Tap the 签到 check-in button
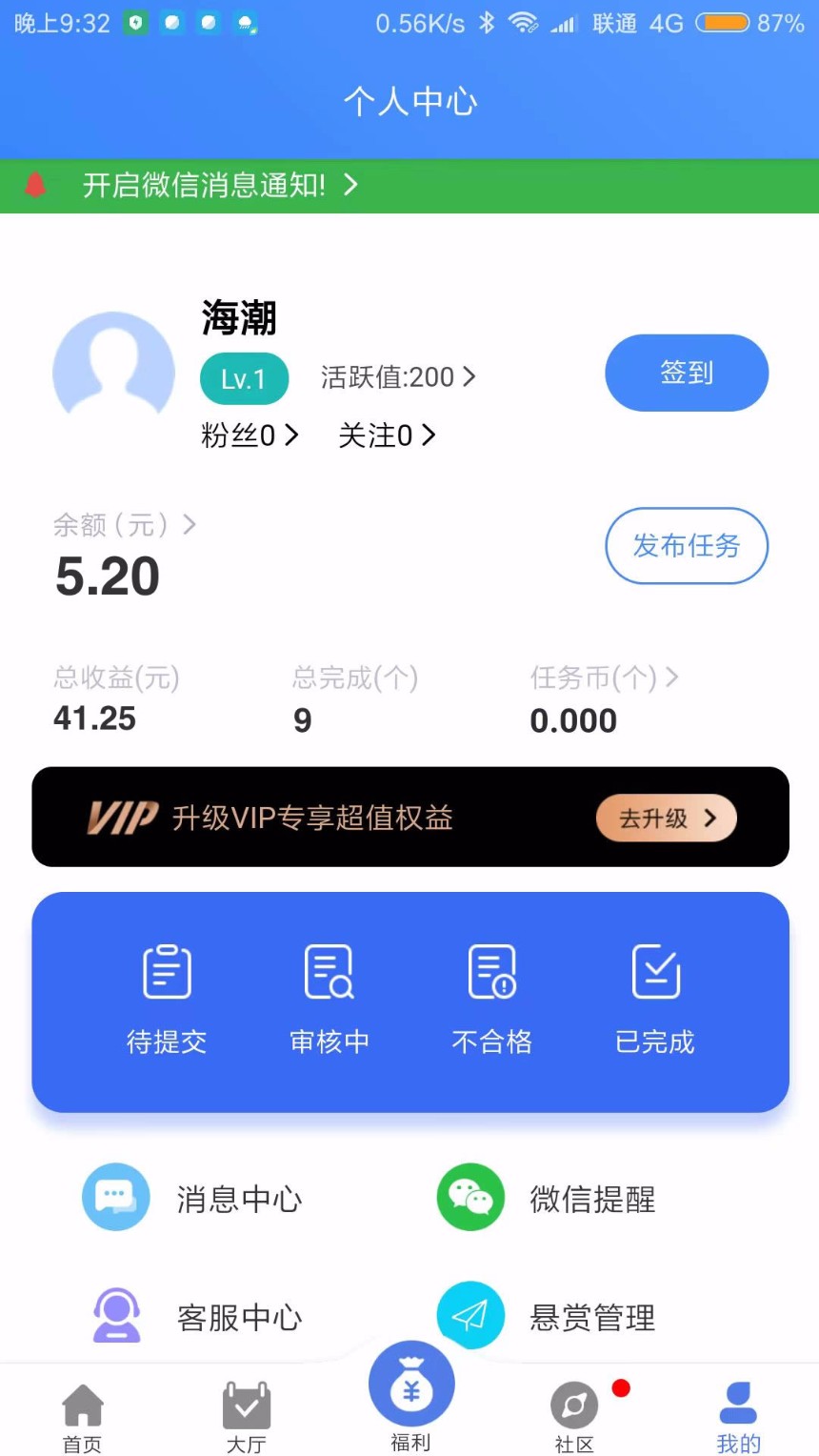 point(686,373)
